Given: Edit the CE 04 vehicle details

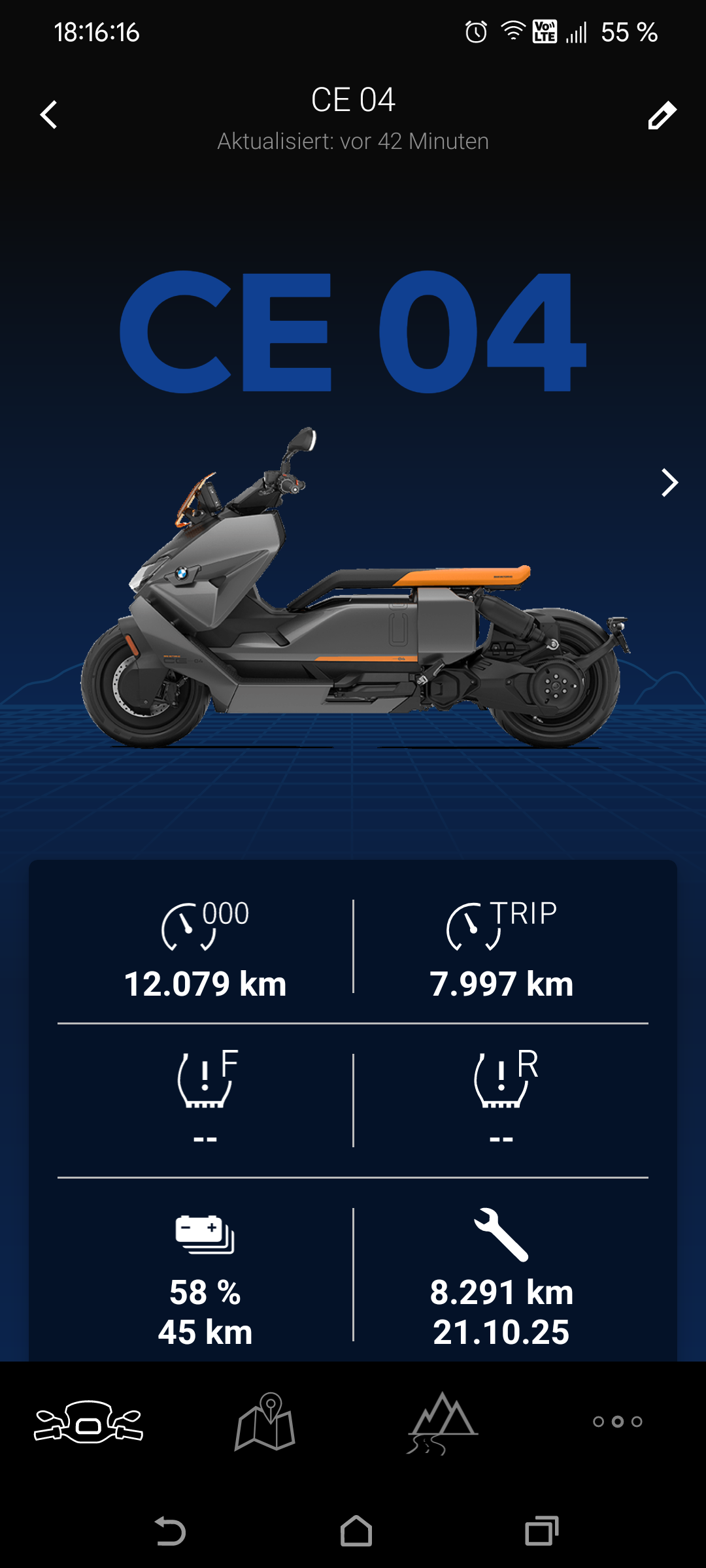Looking at the screenshot, I should (662, 116).
